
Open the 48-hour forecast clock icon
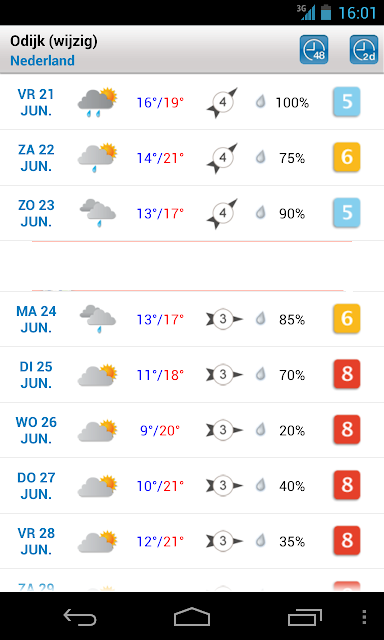click(x=314, y=50)
